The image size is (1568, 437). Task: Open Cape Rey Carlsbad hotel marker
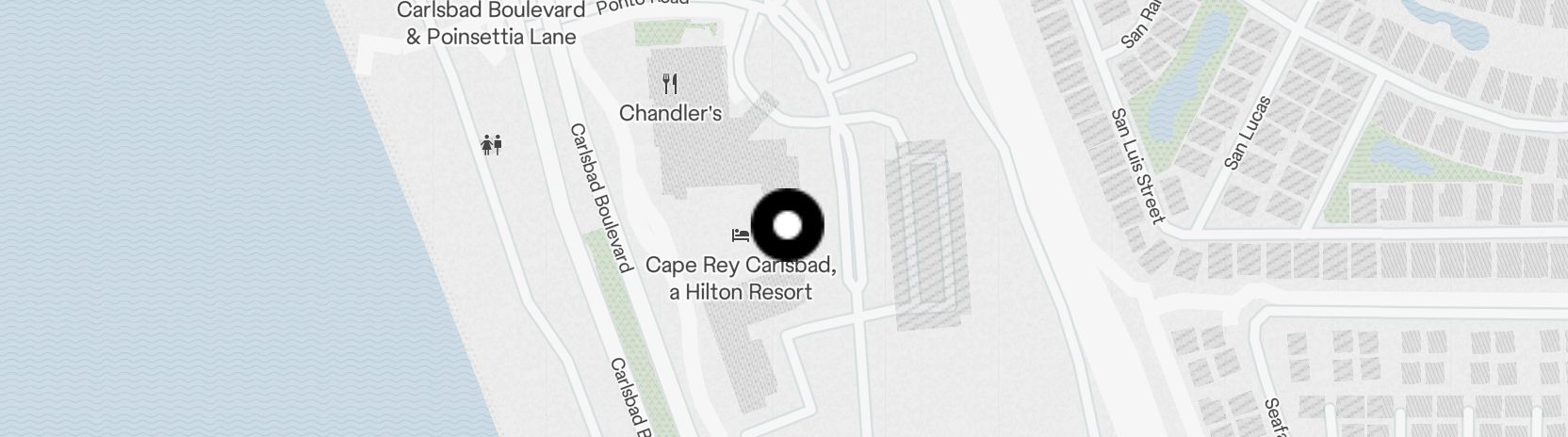coord(741,235)
